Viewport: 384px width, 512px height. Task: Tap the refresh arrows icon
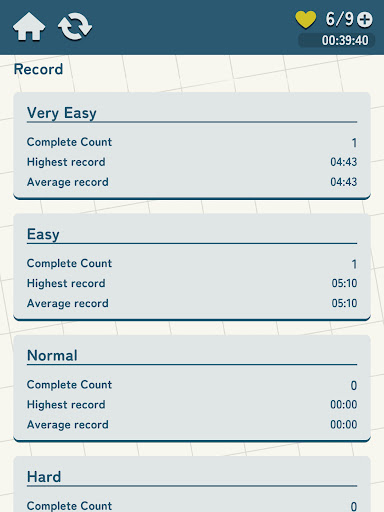75,26
